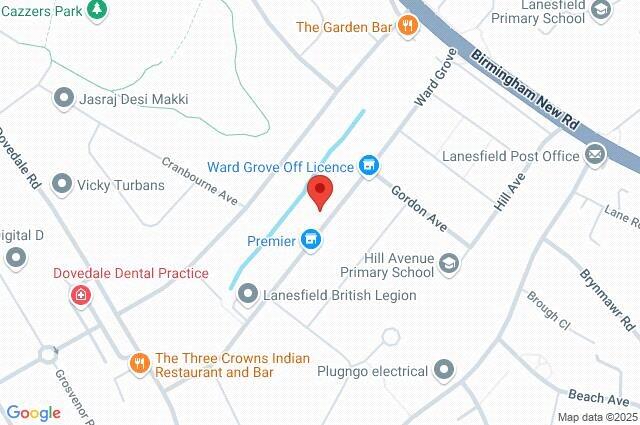This screenshot has width=640, height=425.
Task: Open The Garden Bar place marker
Action: 407,26
